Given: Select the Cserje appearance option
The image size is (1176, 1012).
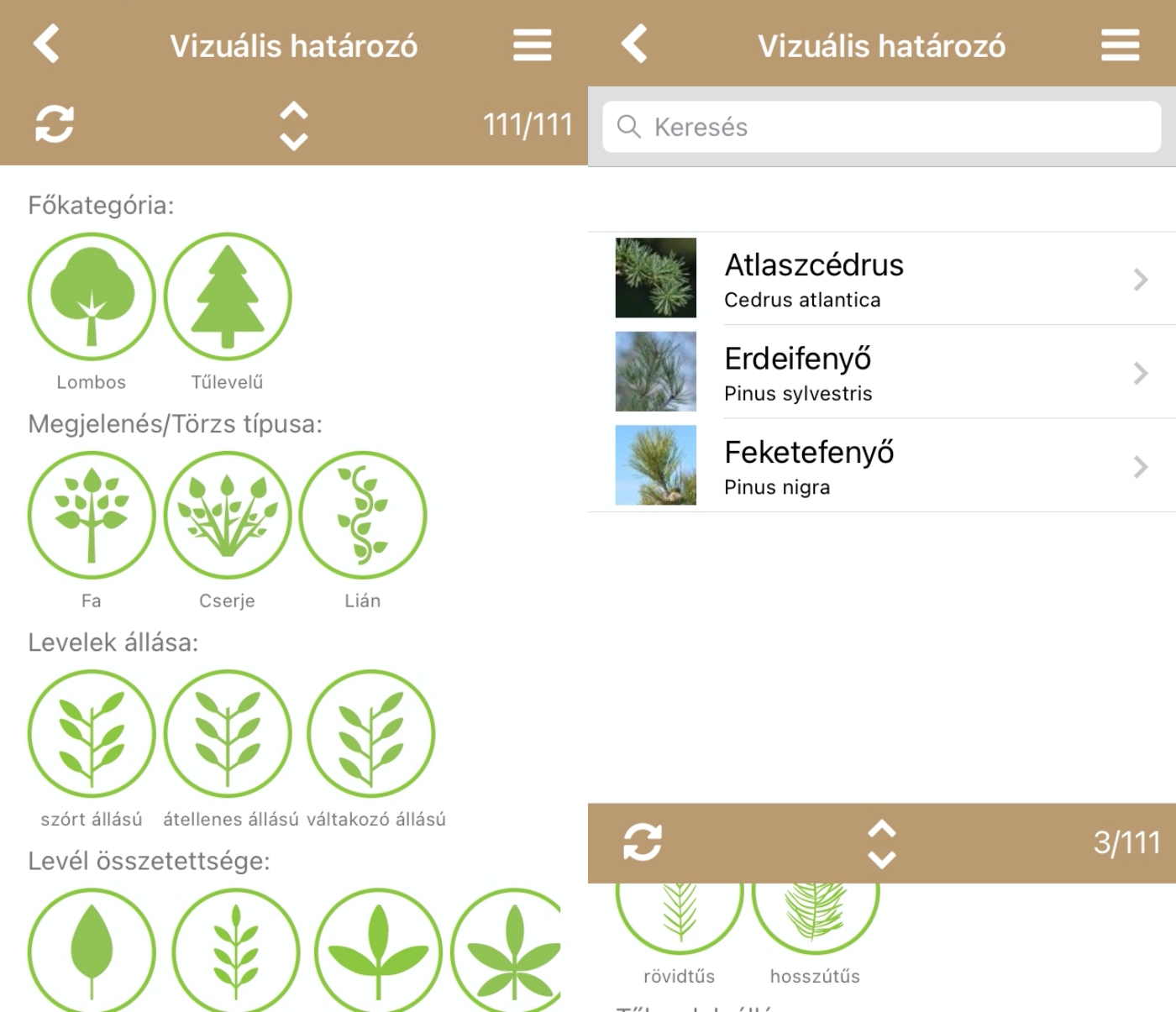Looking at the screenshot, I should [228, 515].
